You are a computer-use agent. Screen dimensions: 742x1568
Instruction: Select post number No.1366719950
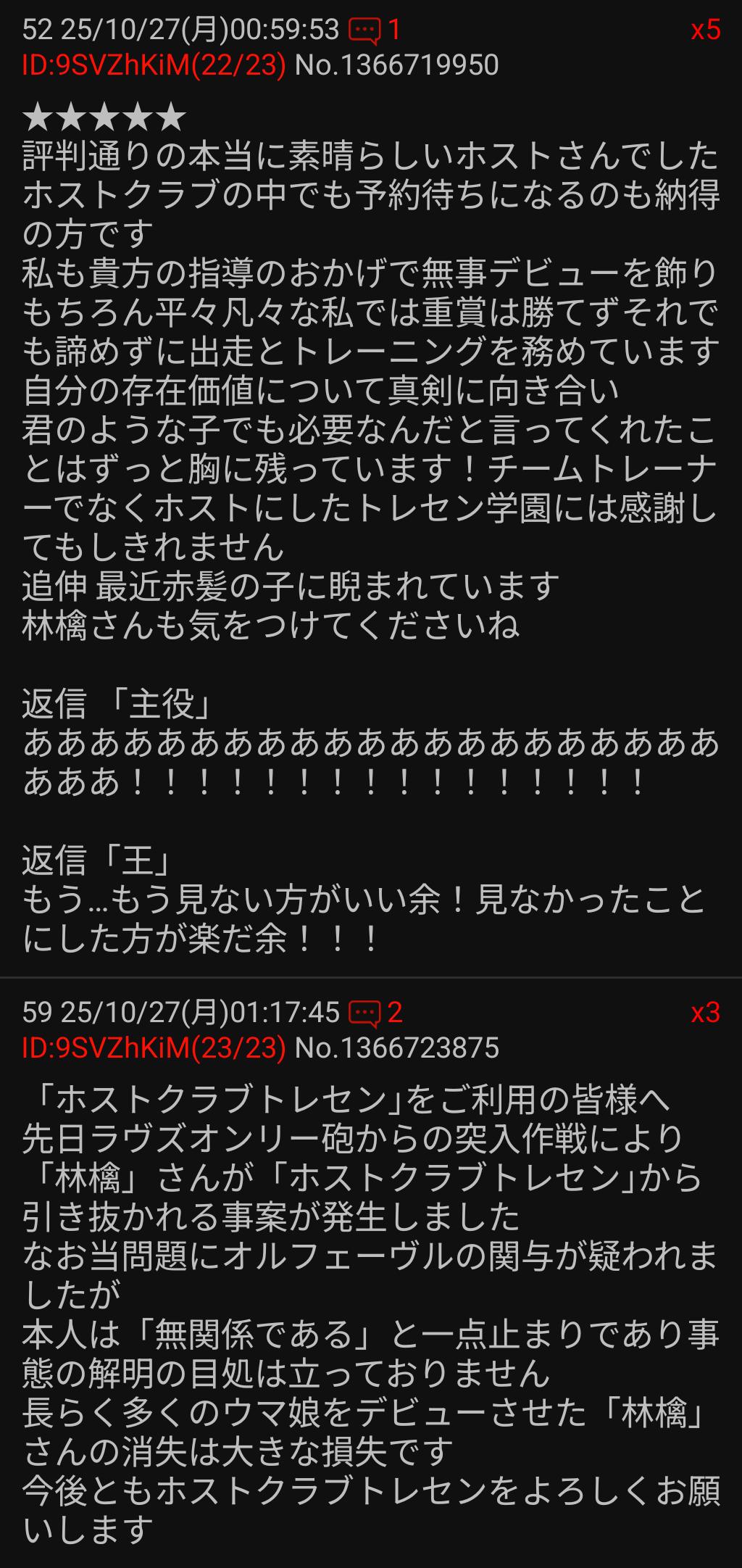point(397,66)
